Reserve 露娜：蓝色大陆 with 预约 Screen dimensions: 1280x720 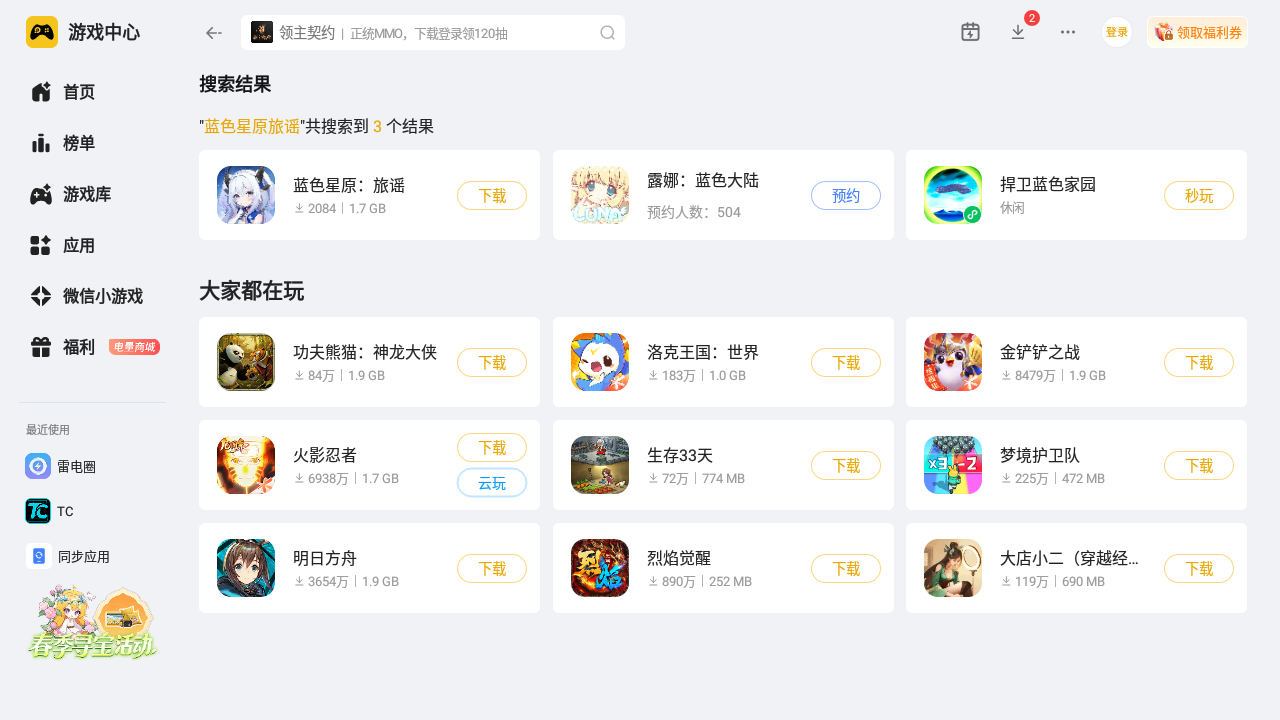846,196
